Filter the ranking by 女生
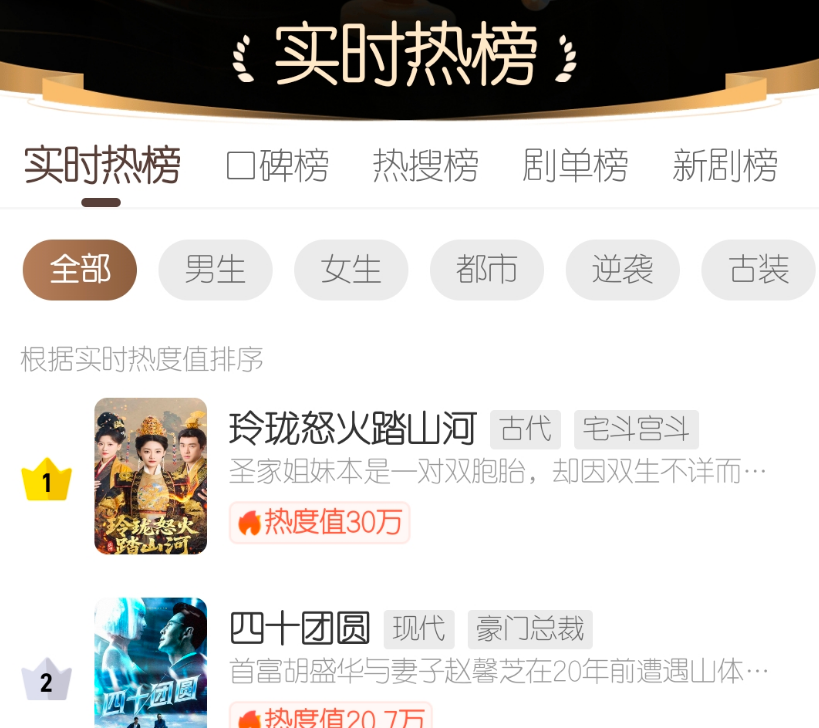Image resolution: width=819 pixels, height=728 pixels. point(351,270)
